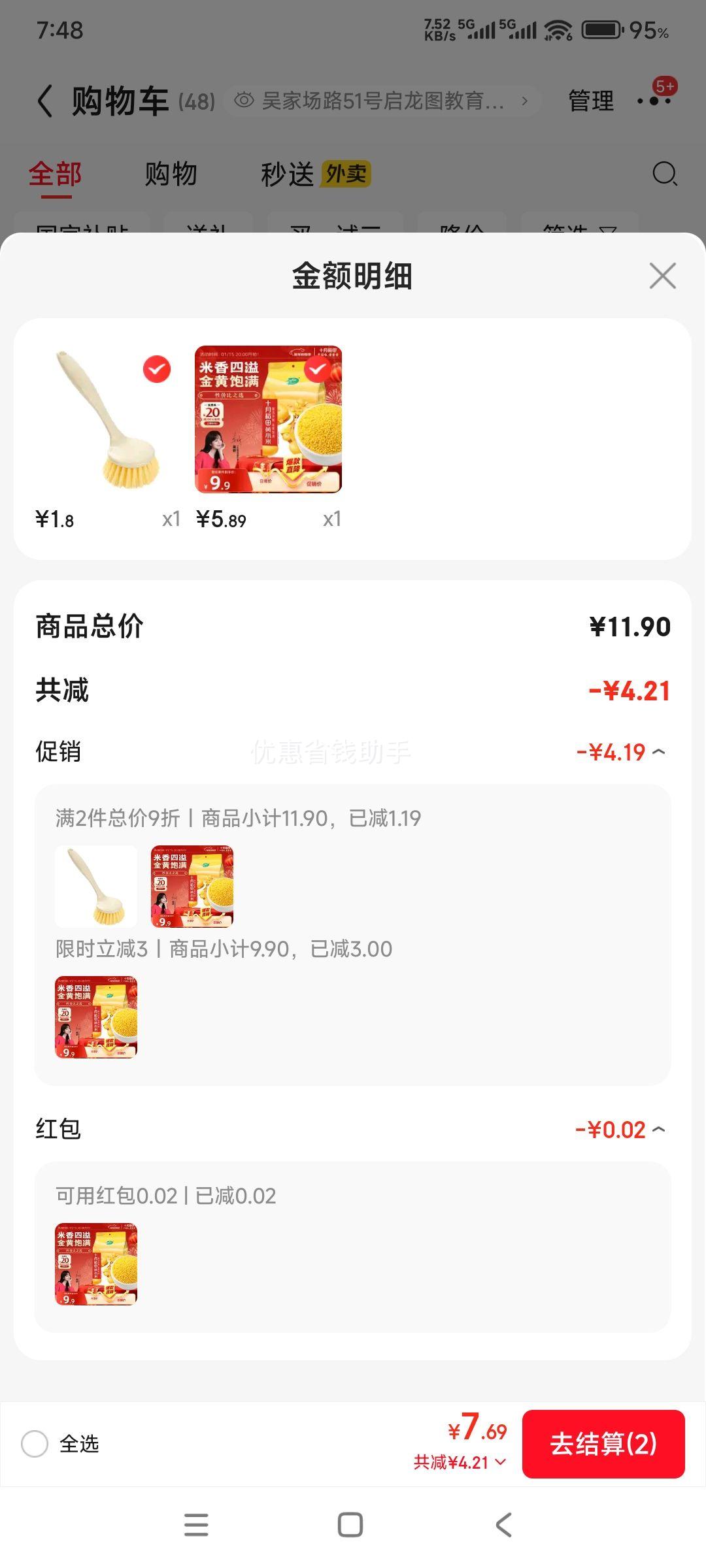Image resolution: width=706 pixels, height=1568 pixels.
Task: Tap the location icon near 吴家场路51号
Action: coord(243,99)
